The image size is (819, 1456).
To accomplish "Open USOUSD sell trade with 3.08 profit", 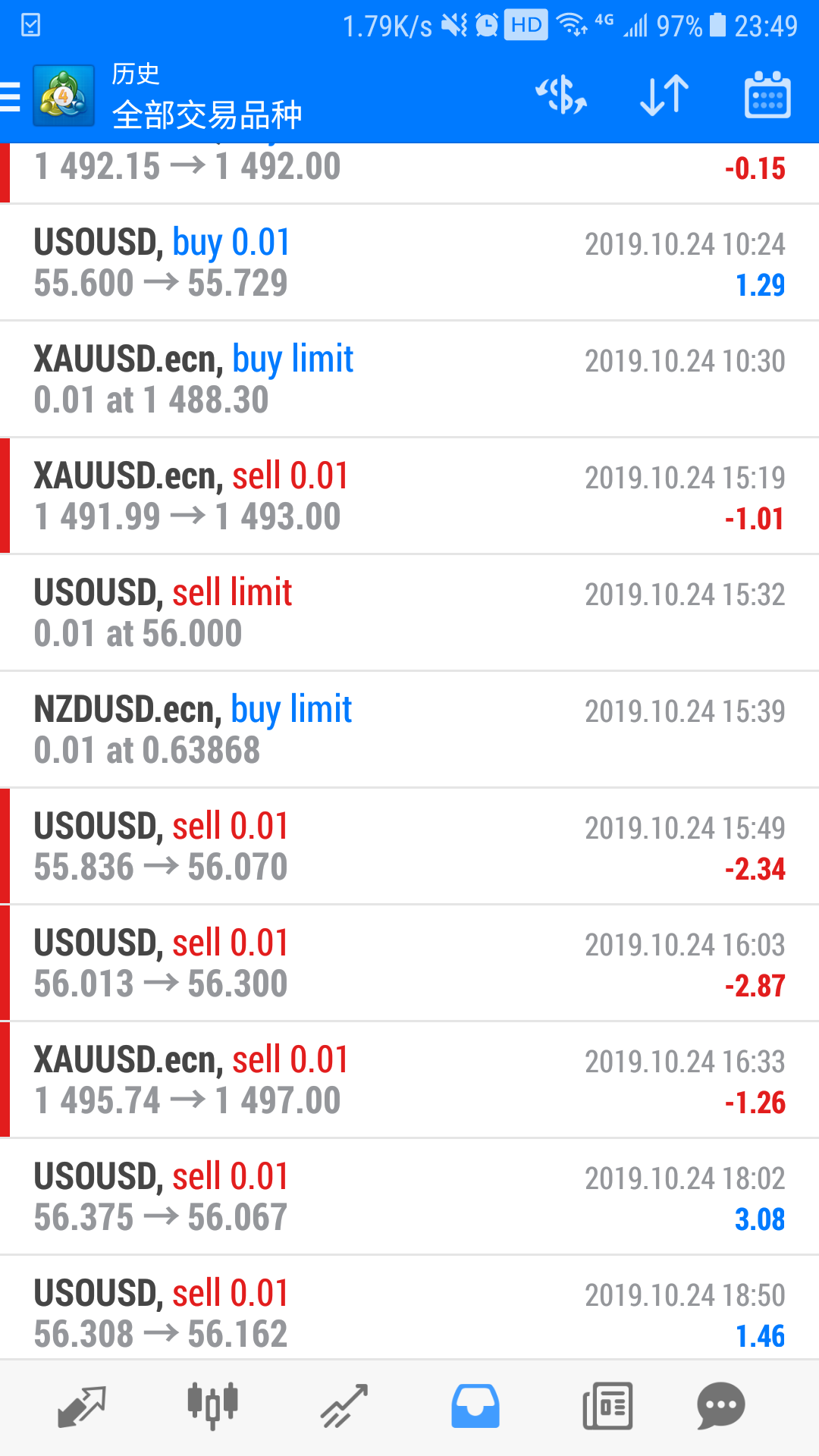I will (x=409, y=1197).
